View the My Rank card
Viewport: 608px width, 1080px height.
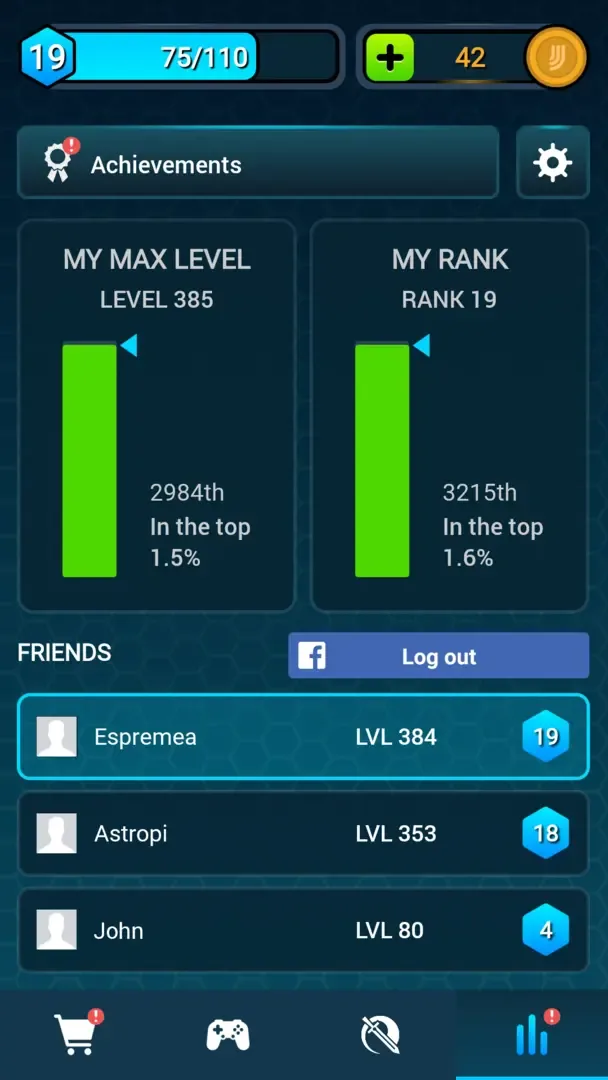(449, 415)
